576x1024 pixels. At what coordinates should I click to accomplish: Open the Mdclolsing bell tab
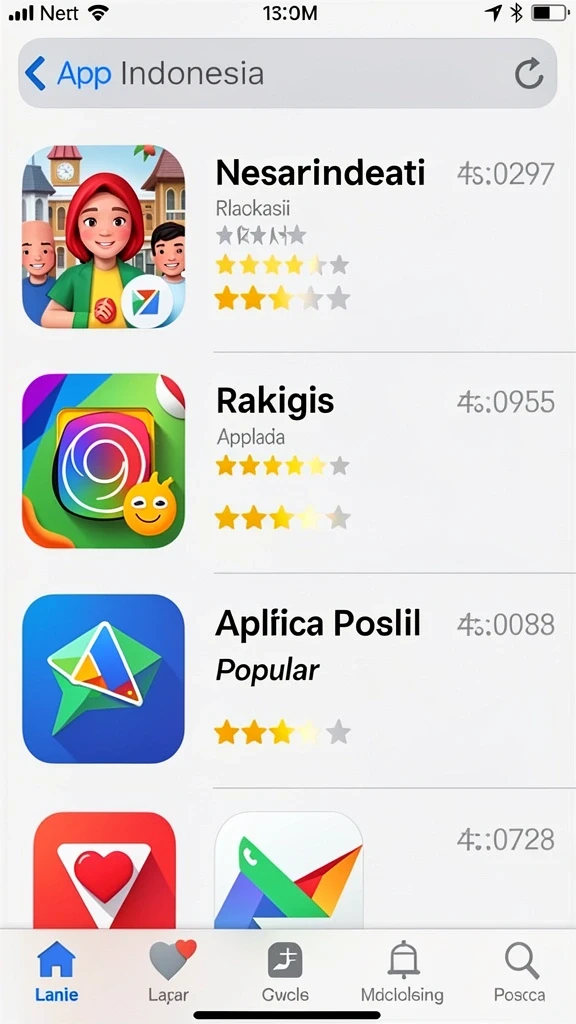[x=402, y=972]
